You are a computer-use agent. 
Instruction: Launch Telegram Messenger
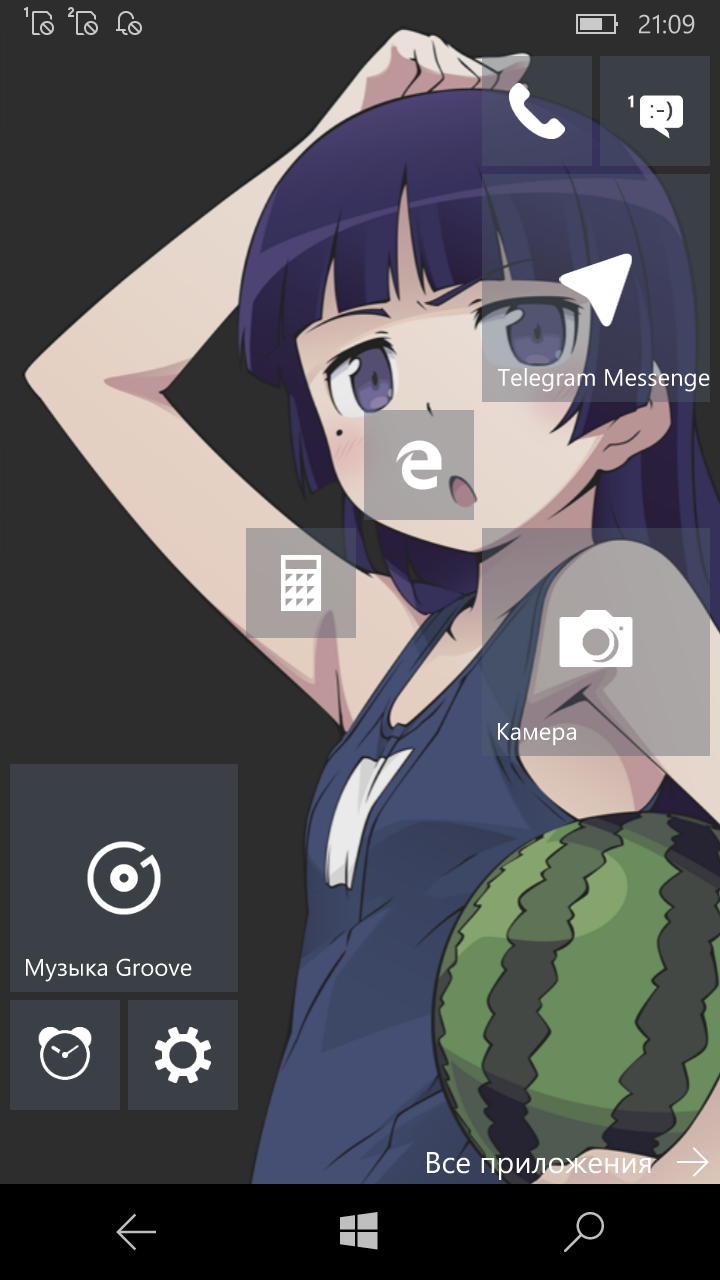click(596, 288)
